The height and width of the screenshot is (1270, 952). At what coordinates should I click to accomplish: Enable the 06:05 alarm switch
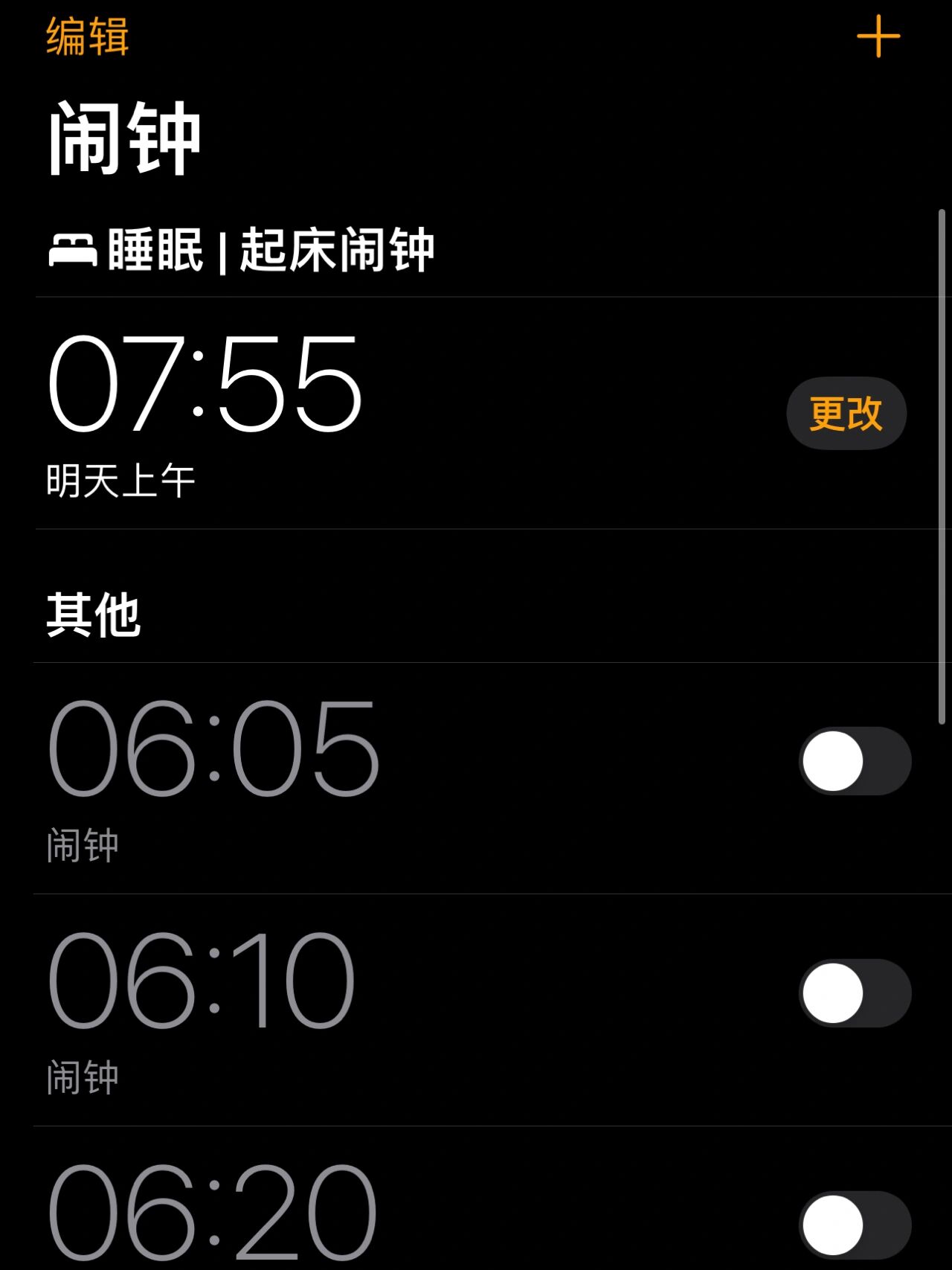click(855, 761)
